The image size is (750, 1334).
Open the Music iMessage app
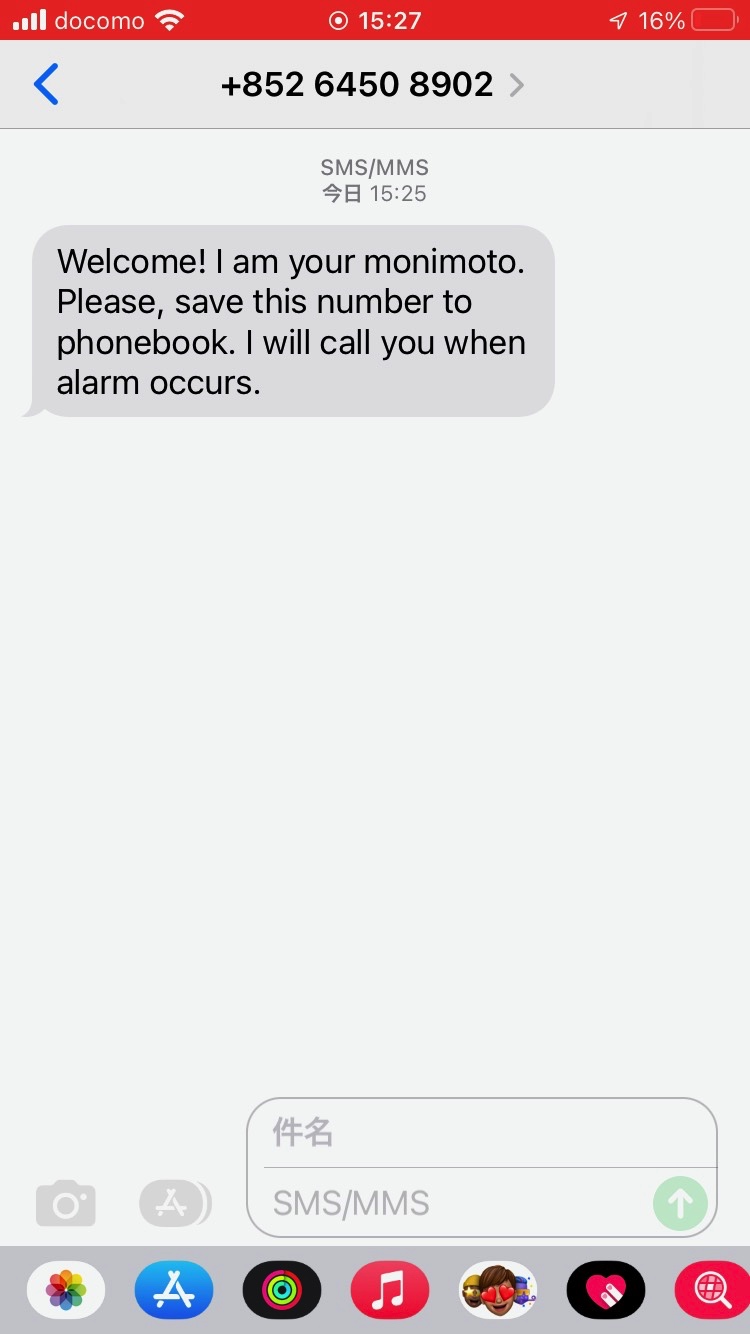pyautogui.click(x=390, y=1290)
